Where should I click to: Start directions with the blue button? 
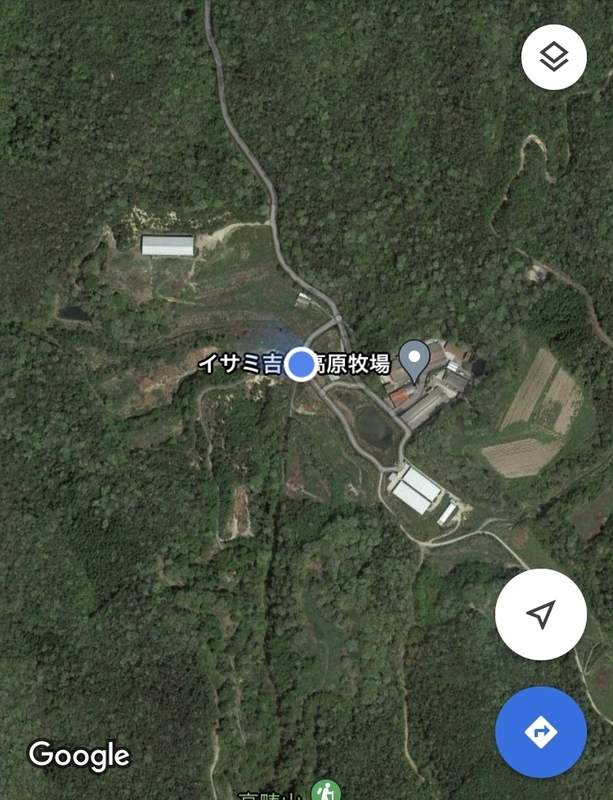point(540,732)
